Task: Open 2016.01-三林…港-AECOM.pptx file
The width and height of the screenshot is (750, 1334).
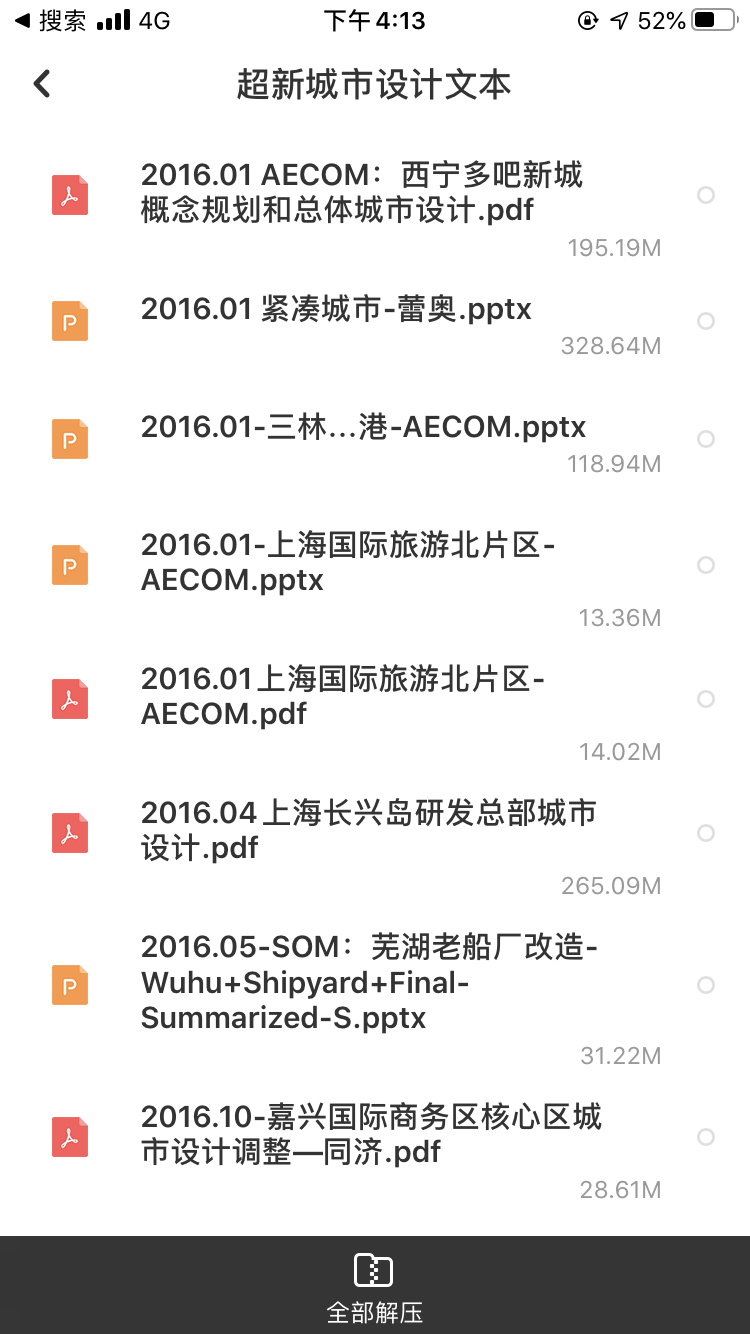Action: point(363,427)
